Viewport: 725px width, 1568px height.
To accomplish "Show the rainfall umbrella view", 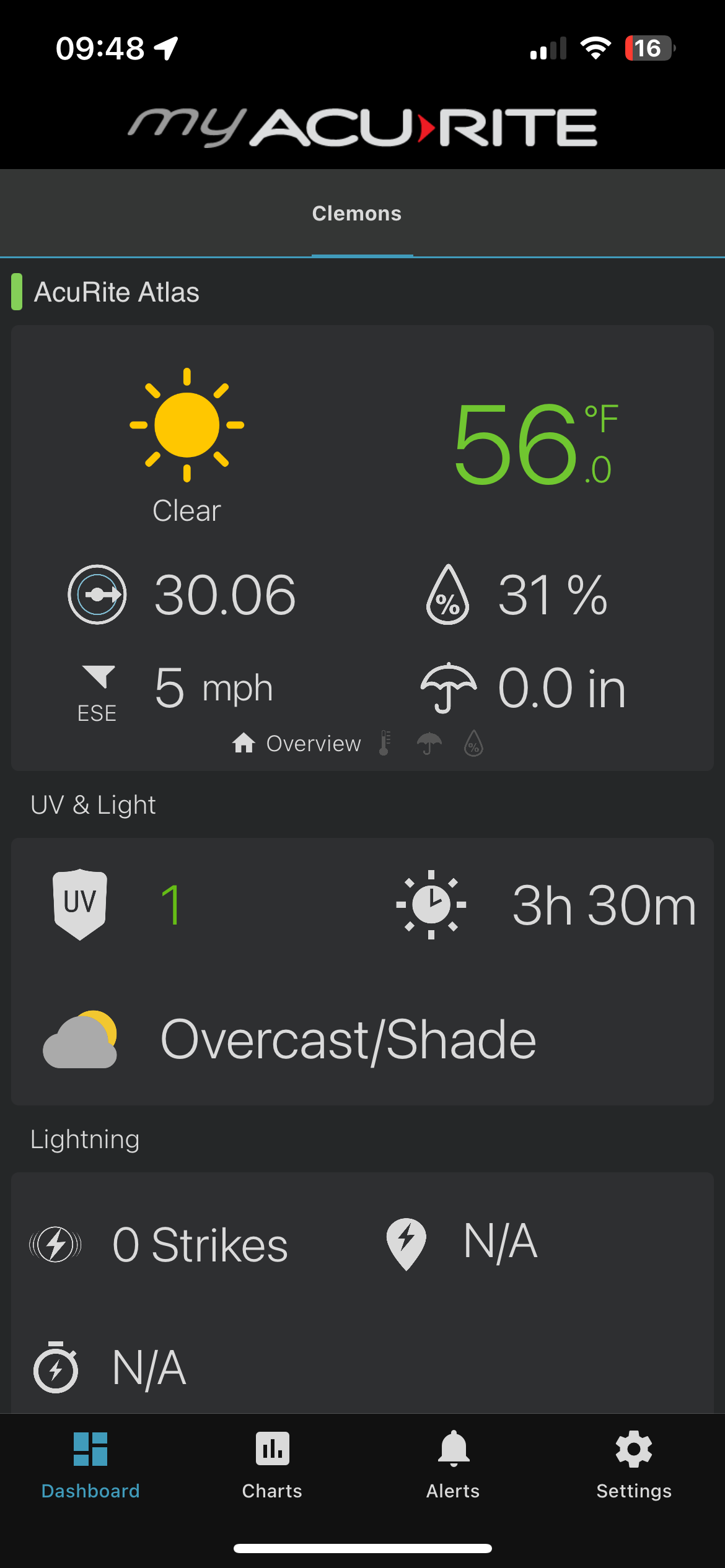I will [x=429, y=743].
